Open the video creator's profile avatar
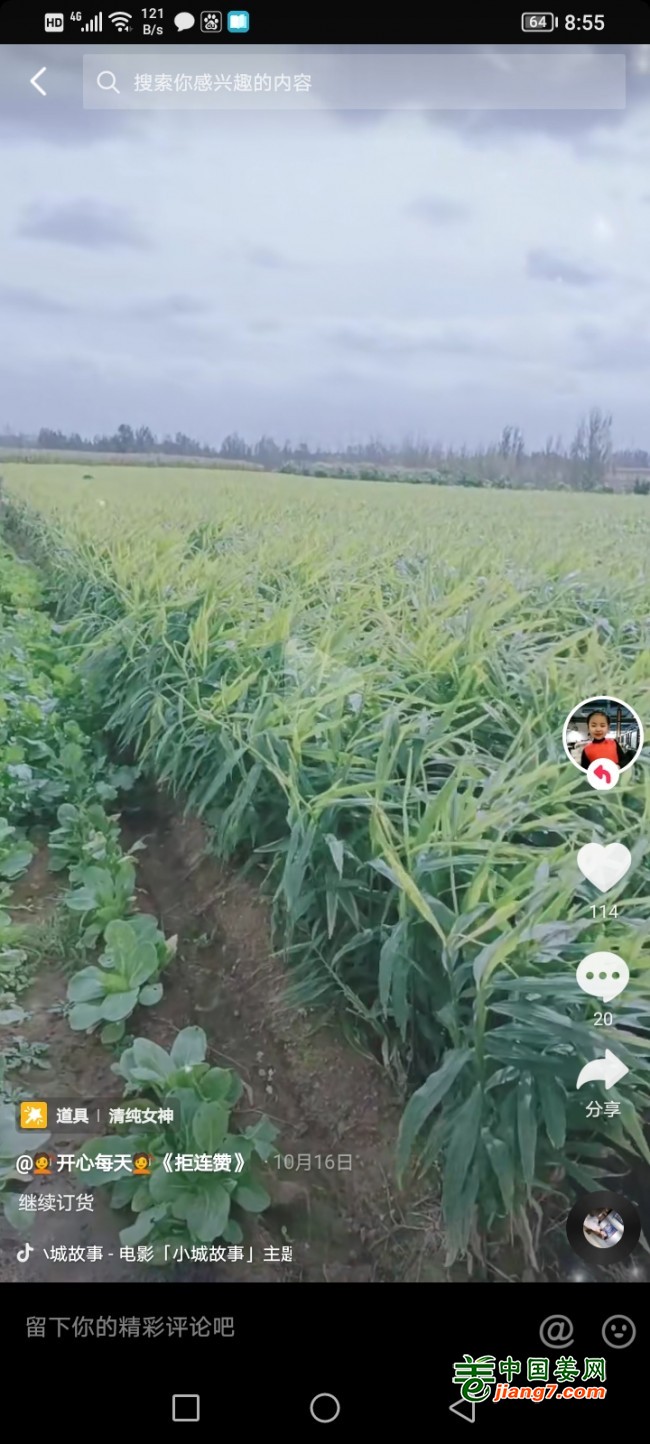 (602, 736)
